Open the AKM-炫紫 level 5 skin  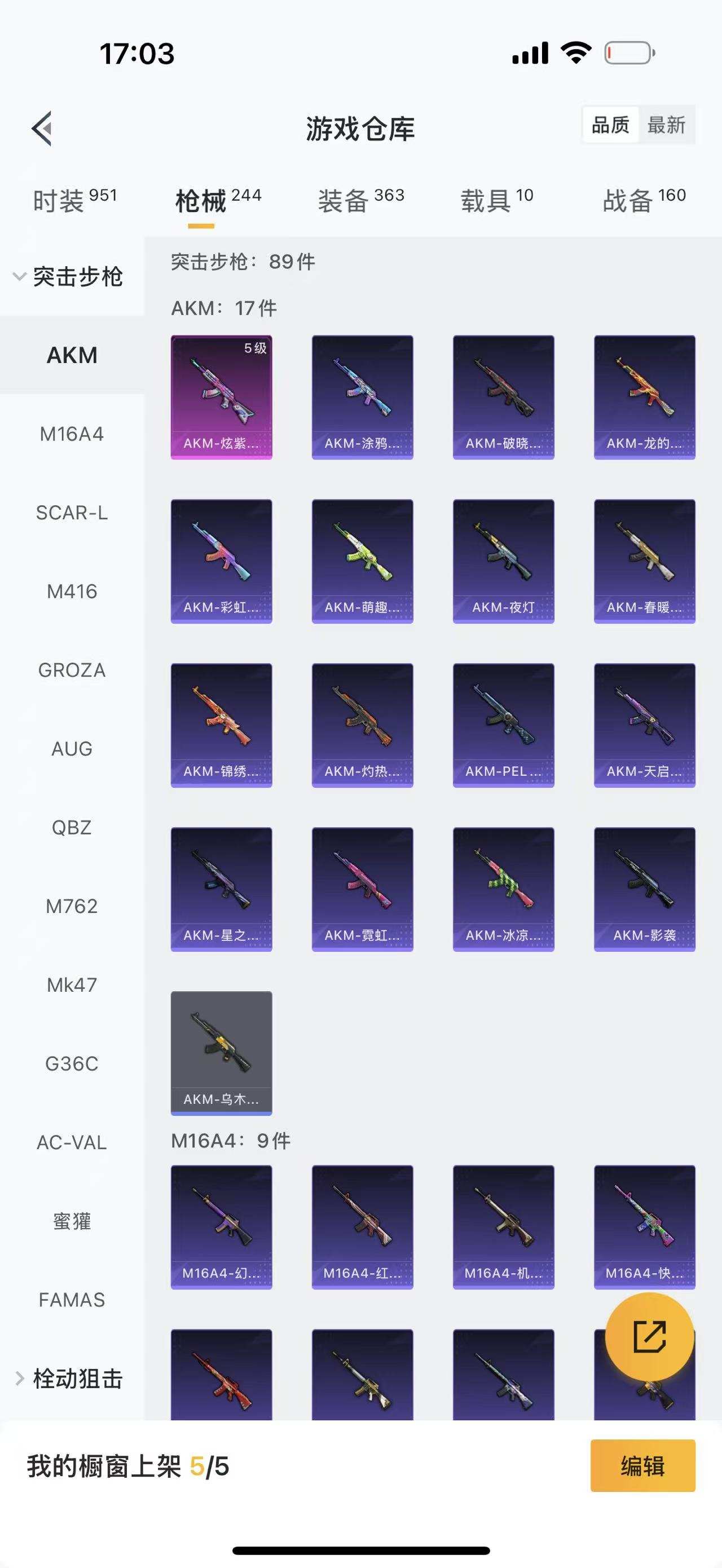coord(221,397)
